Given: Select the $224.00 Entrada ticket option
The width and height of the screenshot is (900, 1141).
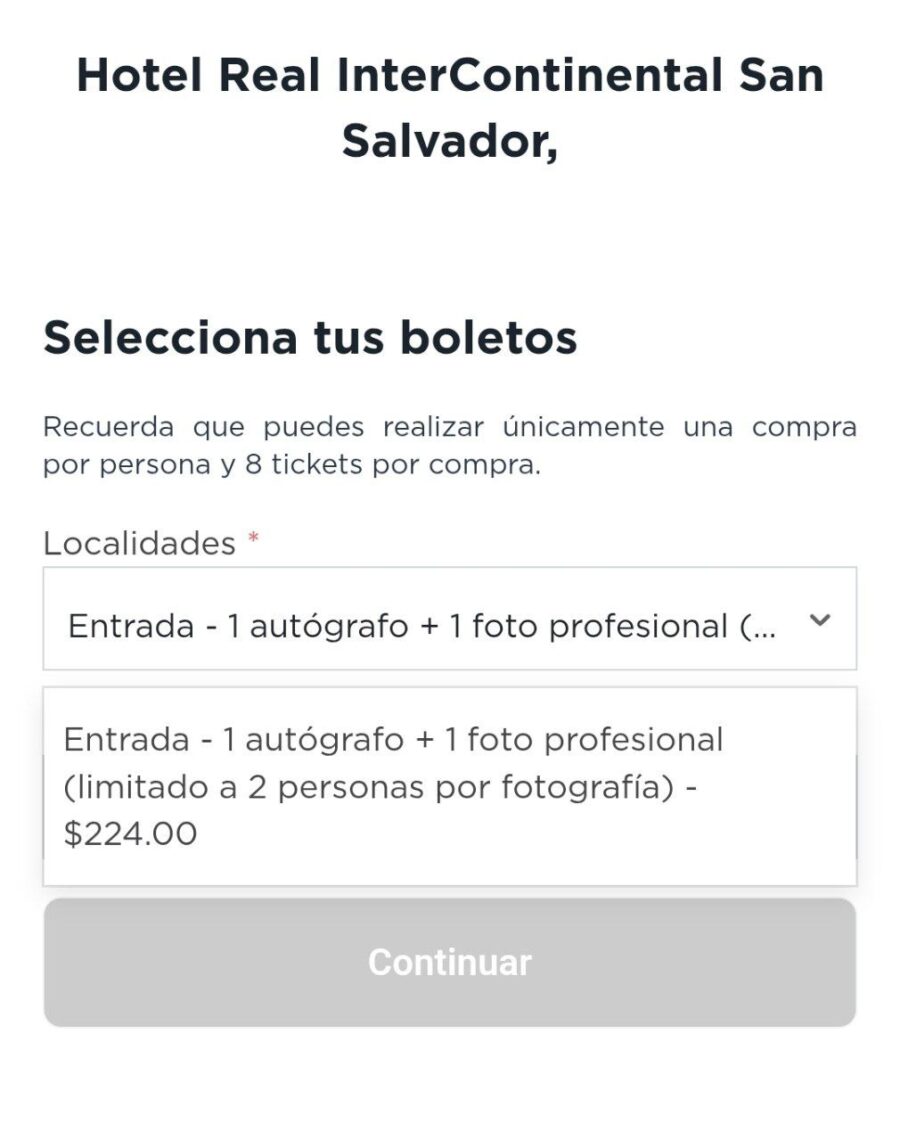Looking at the screenshot, I should (449, 786).
